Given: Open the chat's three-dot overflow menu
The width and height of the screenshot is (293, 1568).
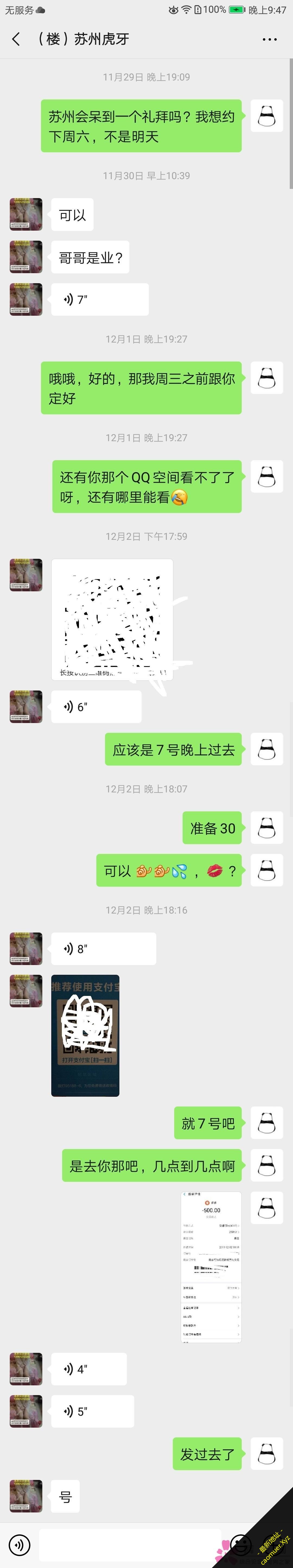Looking at the screenshot, I should 269,40.
